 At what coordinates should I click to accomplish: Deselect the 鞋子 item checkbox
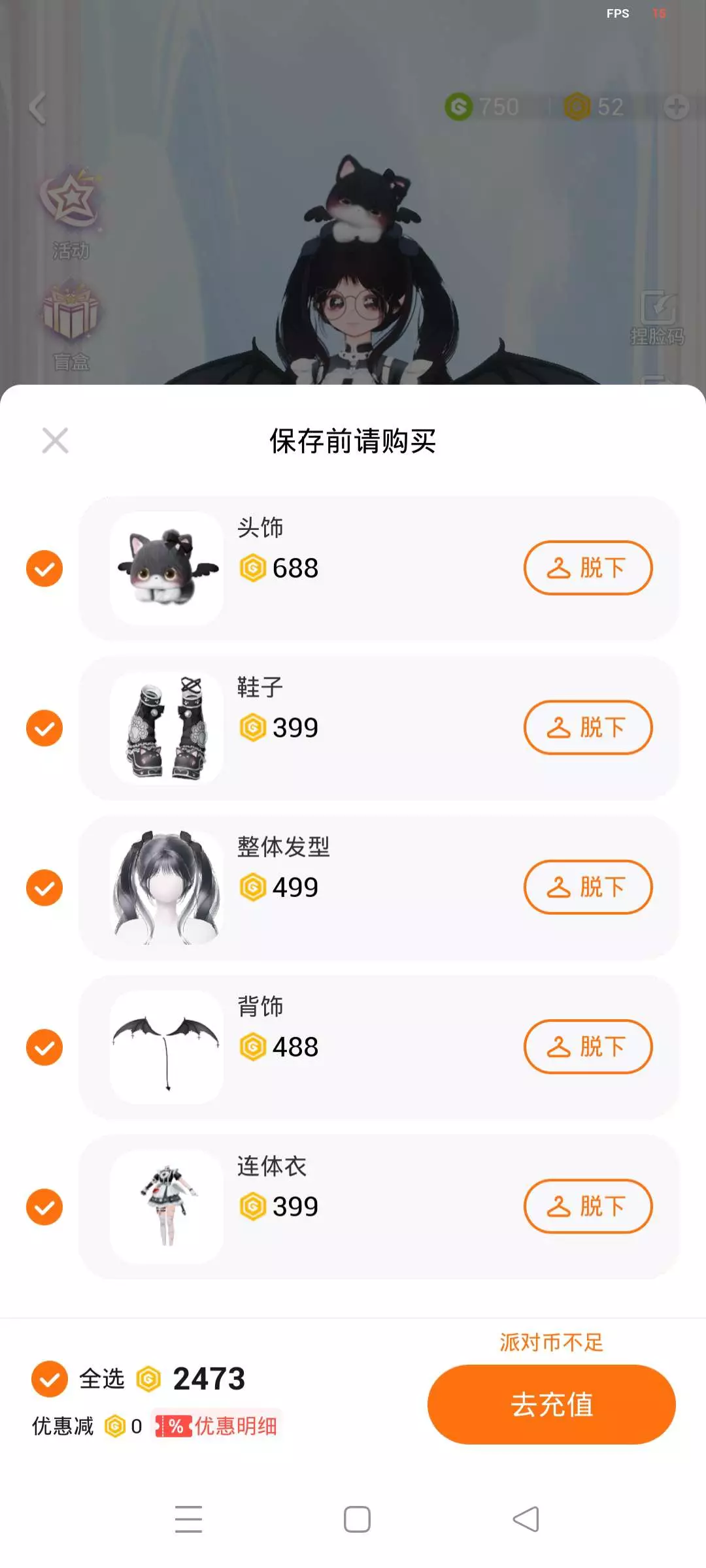click(x=44, y=728)
